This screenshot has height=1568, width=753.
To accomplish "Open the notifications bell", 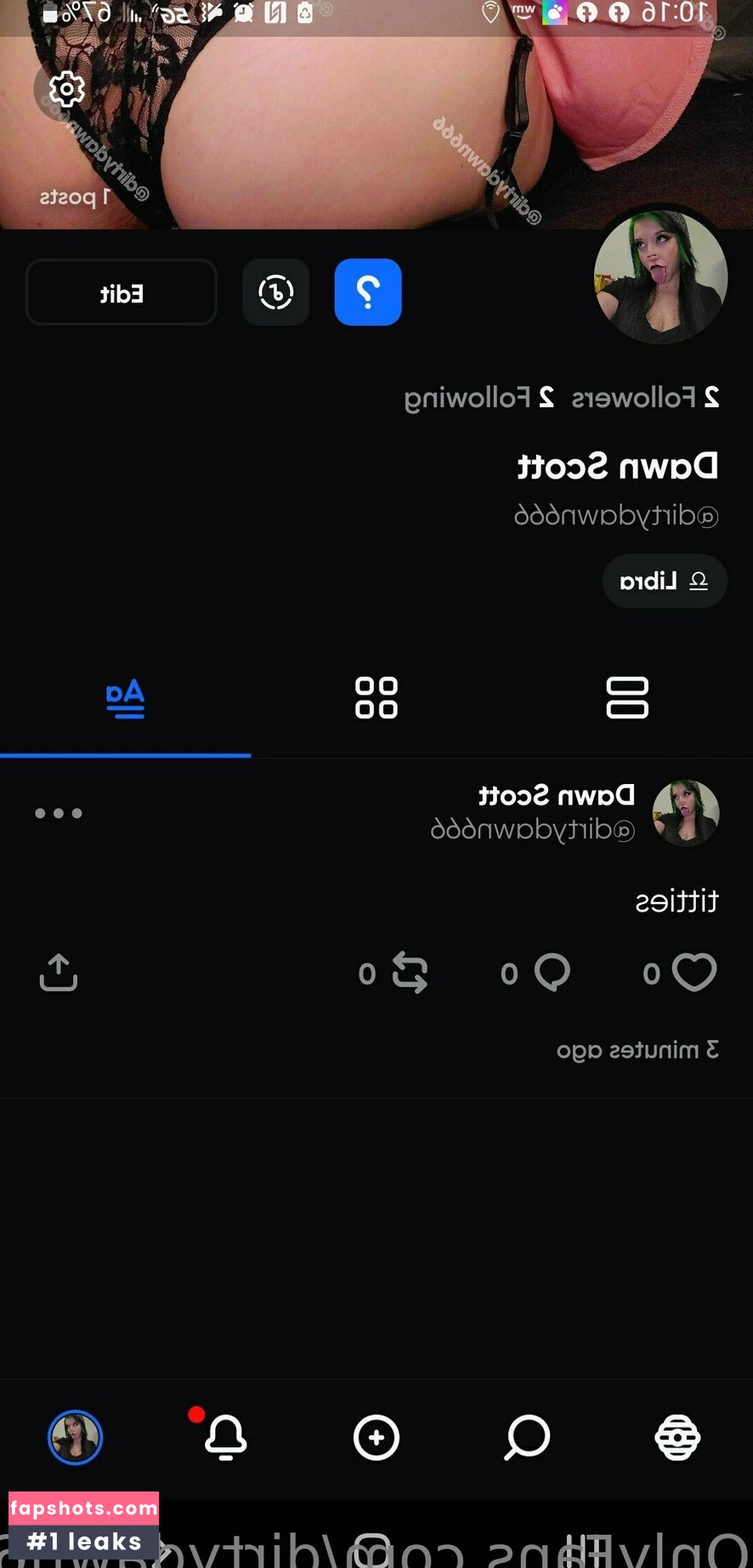I will click(225, 1438).
